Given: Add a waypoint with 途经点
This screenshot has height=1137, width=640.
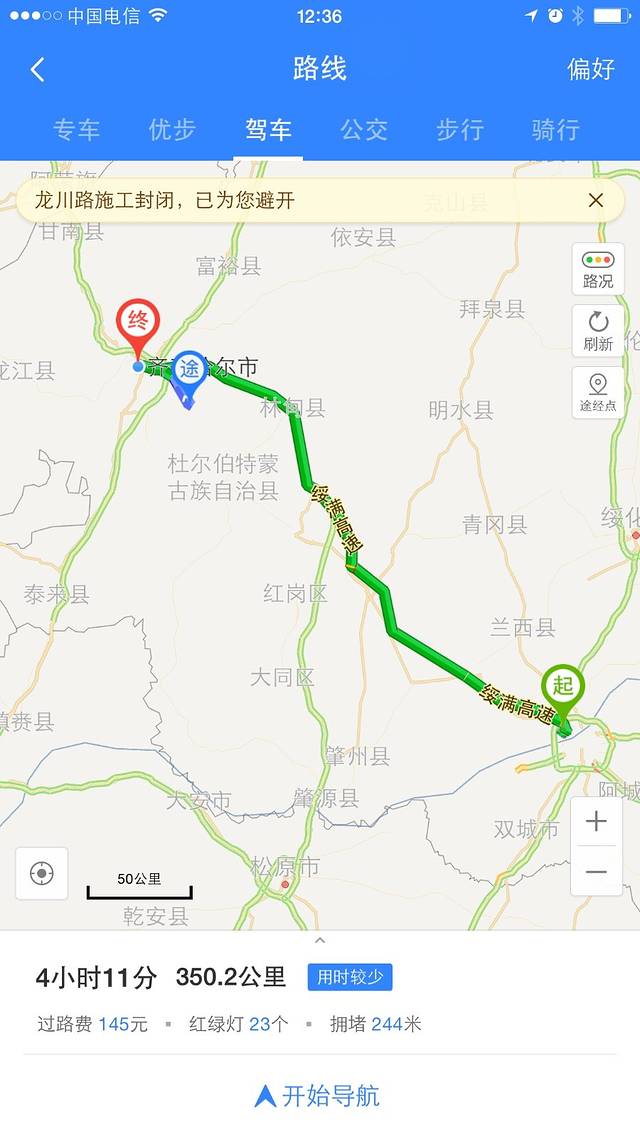Looking at the screenshot, I should 598,393.
